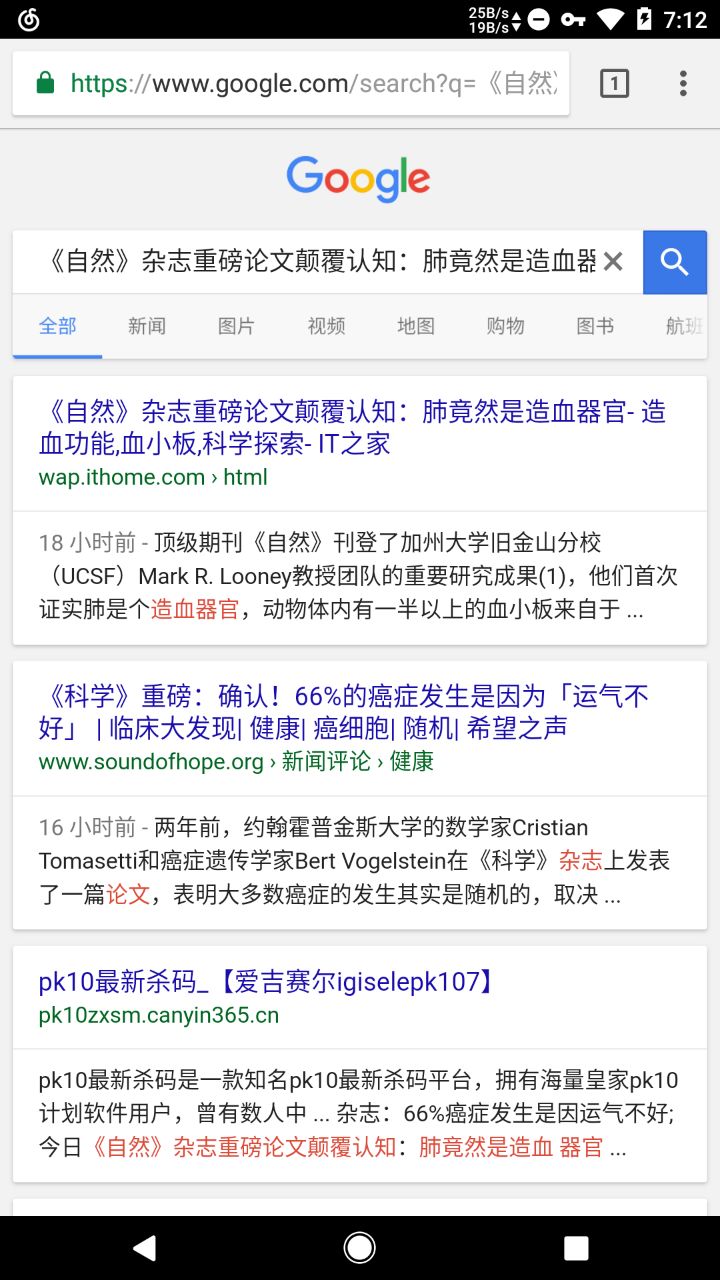Go back with the system back button
This screenshot has height=1280, width=720.
pos(144,1247)
